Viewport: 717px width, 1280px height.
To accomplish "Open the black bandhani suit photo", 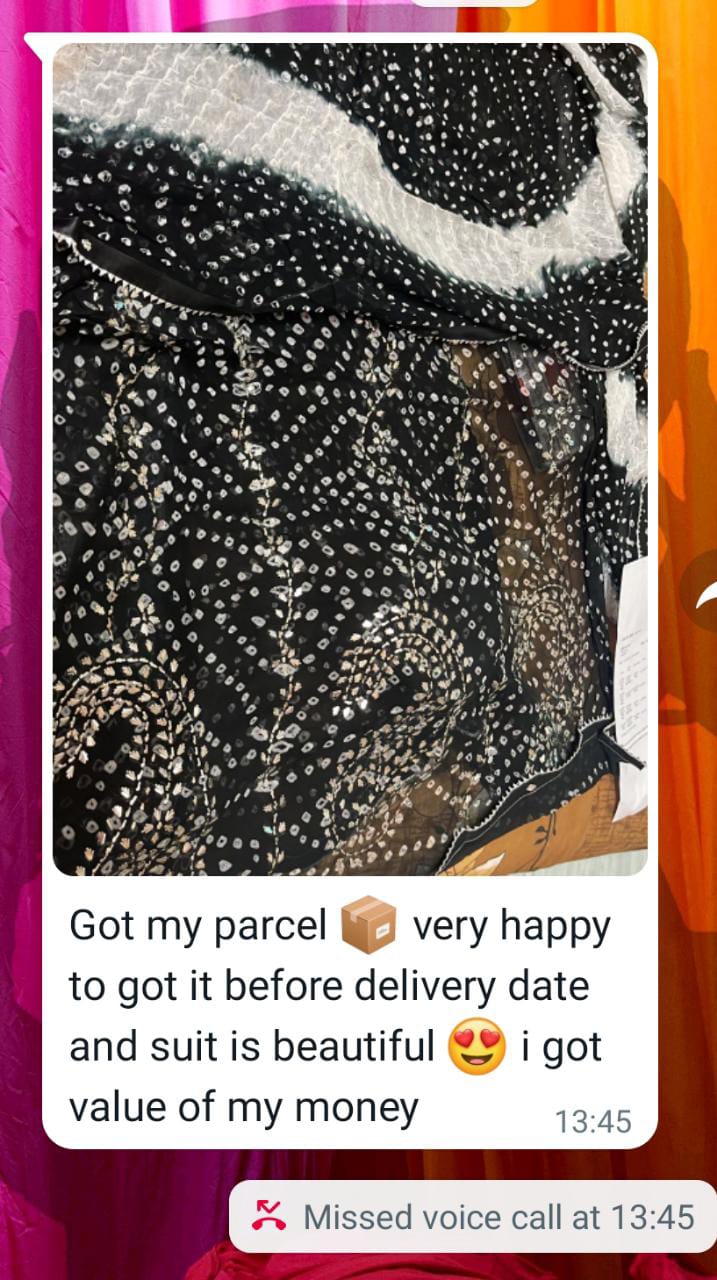I will click(350, 460).
